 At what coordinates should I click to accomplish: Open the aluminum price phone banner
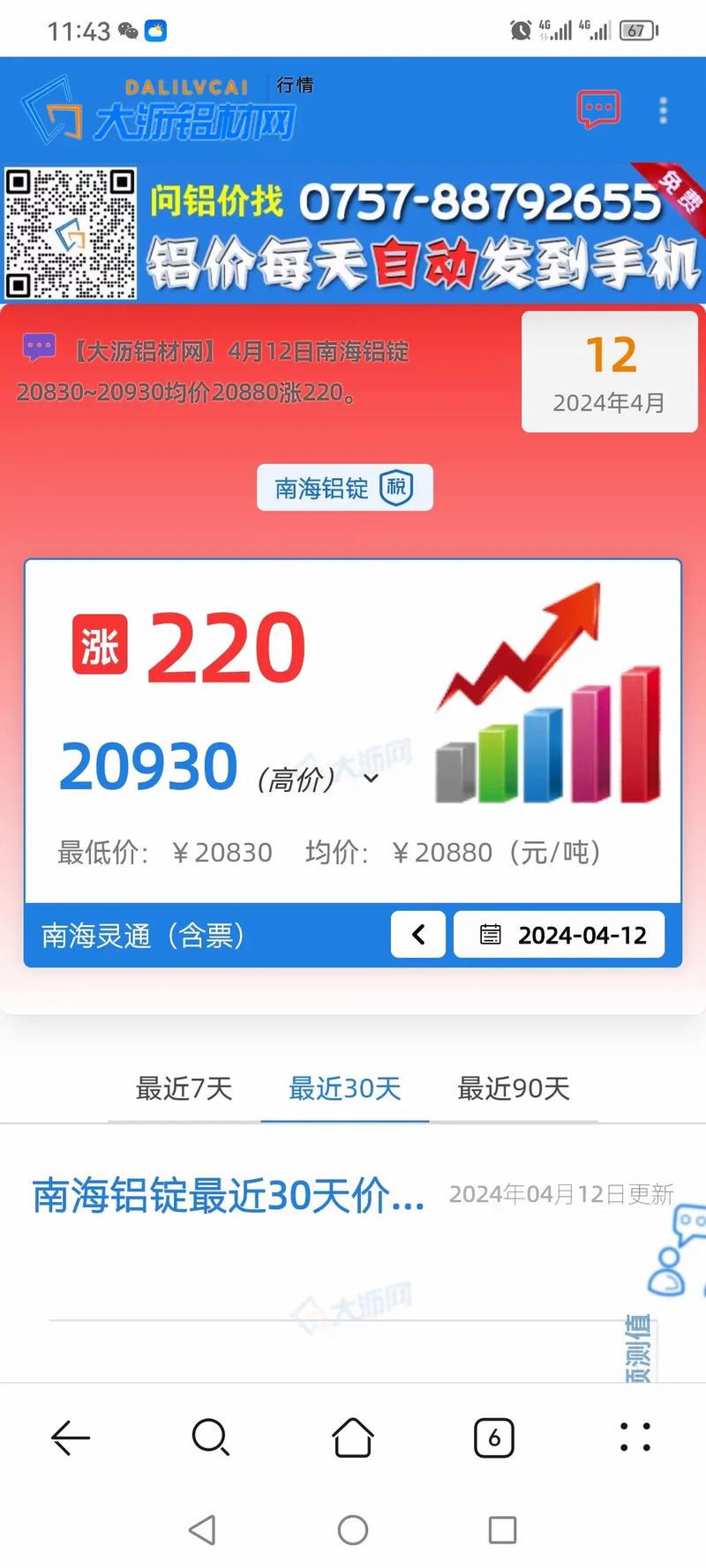pos(353,233)
